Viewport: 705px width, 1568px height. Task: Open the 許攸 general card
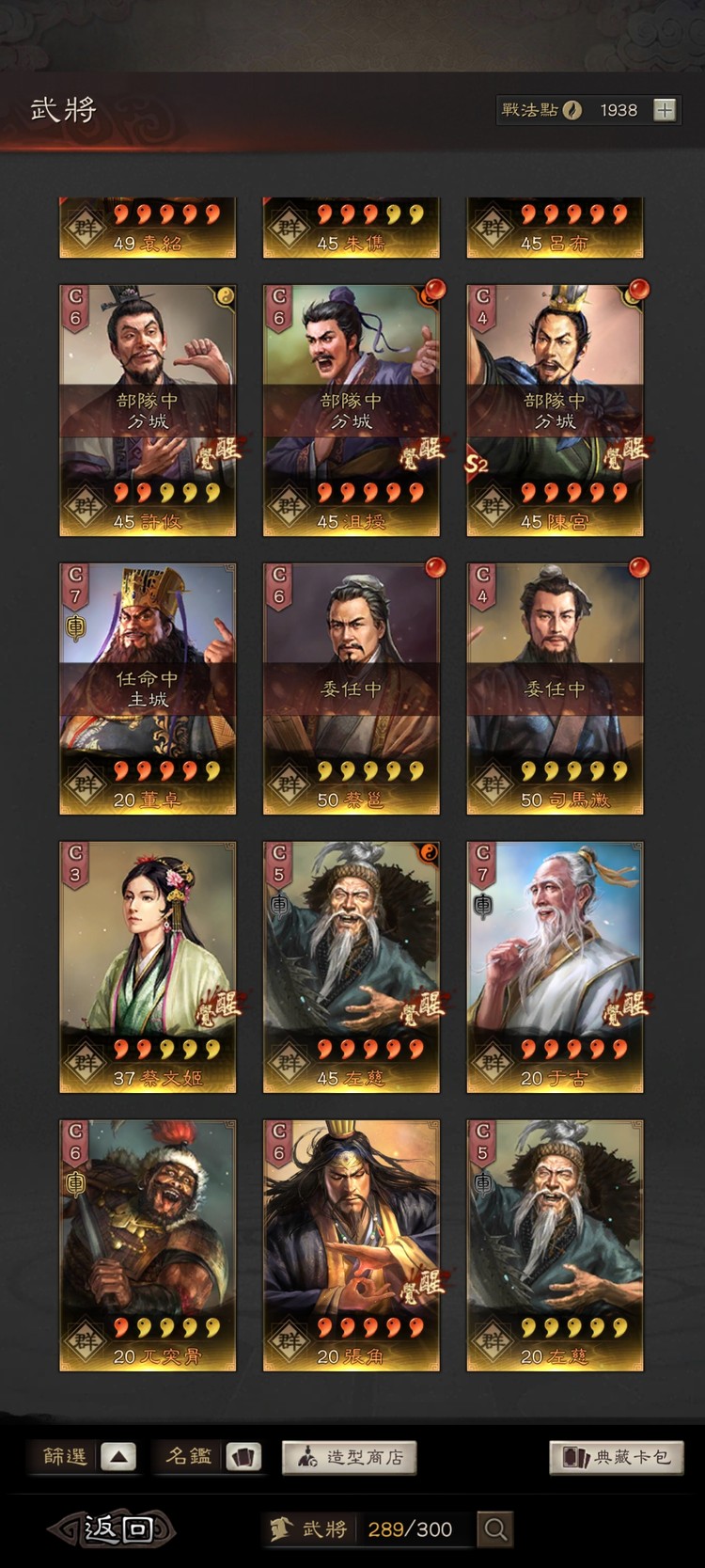click(148, 411)
